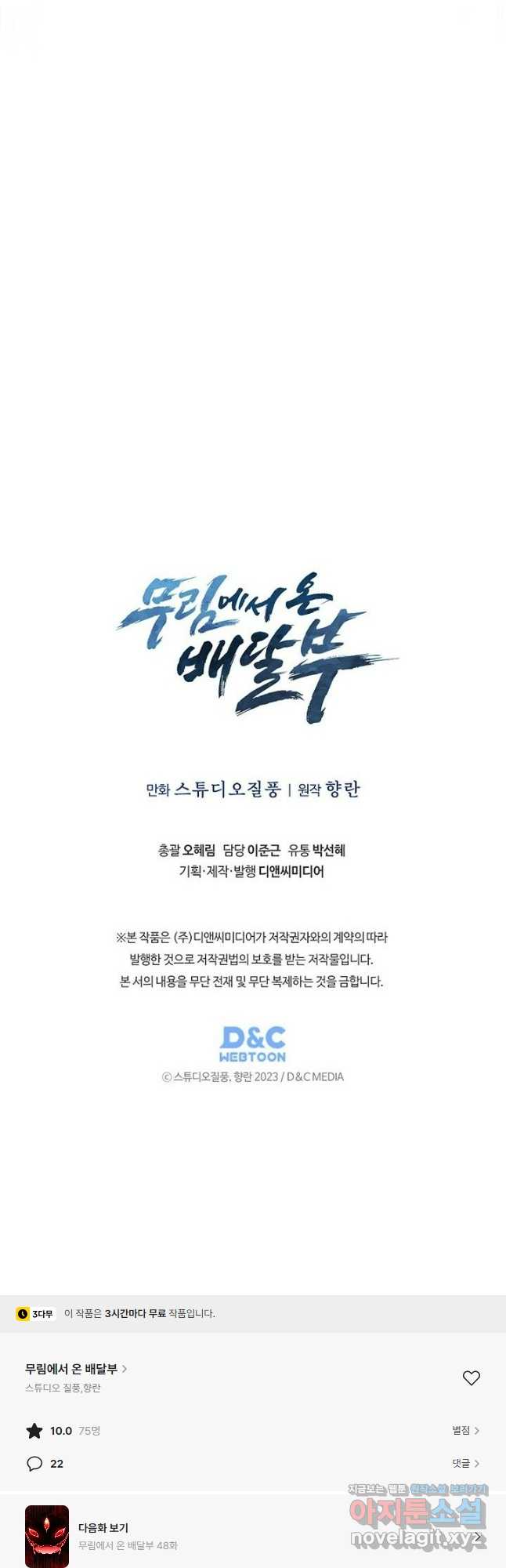Viewport: 506px width, 1568px height.
Task: Open the 무림에서 온 배달부 series page
Action: point(76,1369)
